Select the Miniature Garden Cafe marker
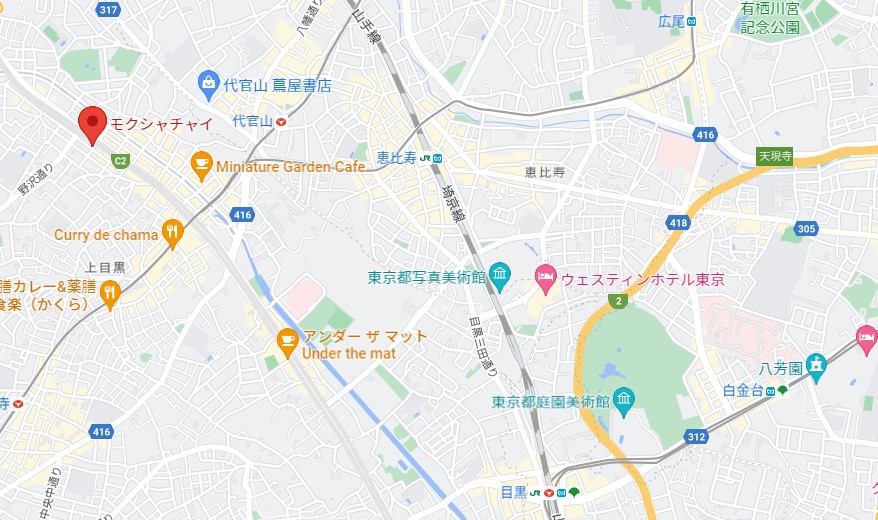This screenshot has width=878, height=520. (x=202, y=164)
